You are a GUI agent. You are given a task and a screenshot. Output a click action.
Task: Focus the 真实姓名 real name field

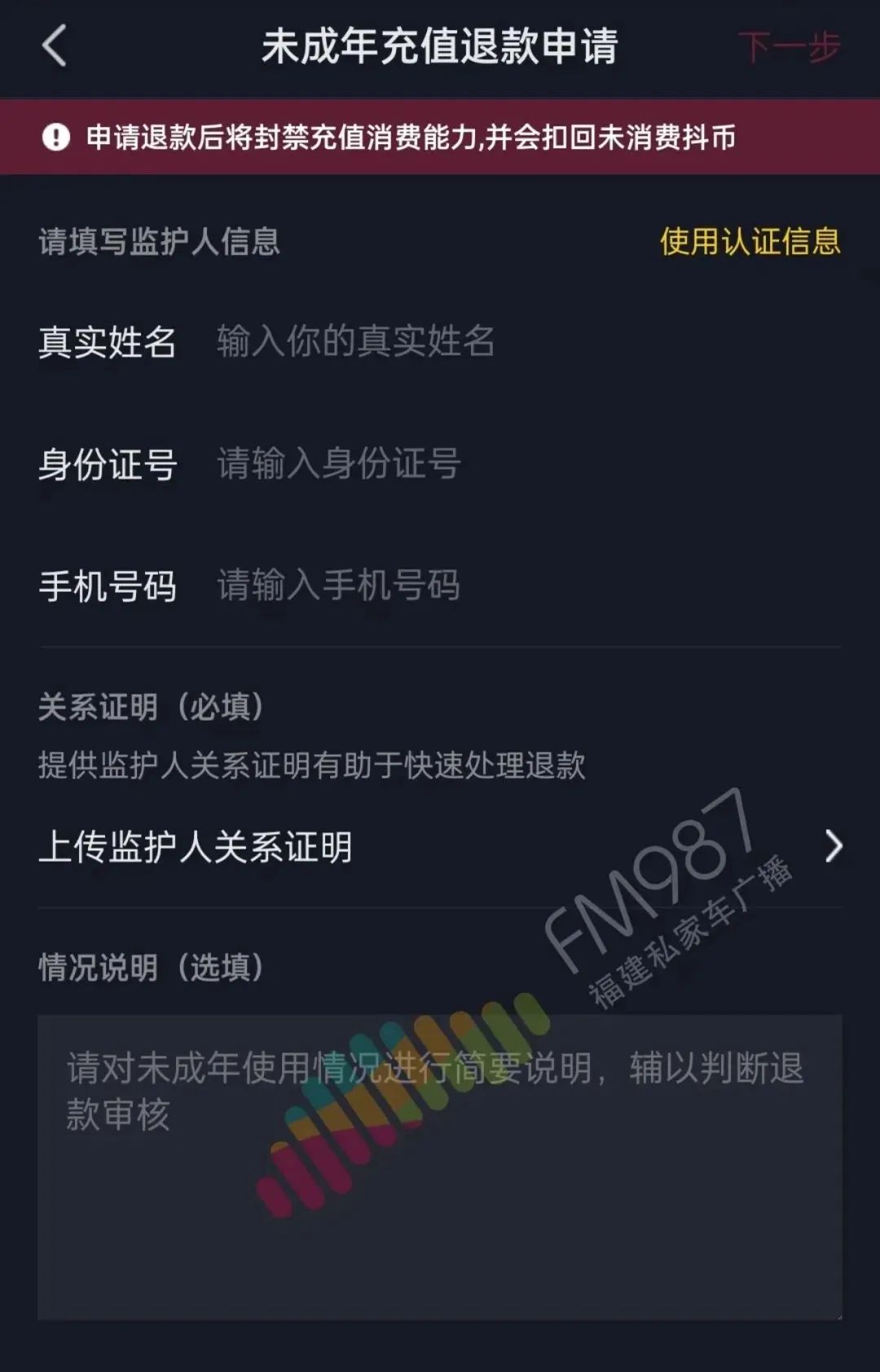(521, 342)
